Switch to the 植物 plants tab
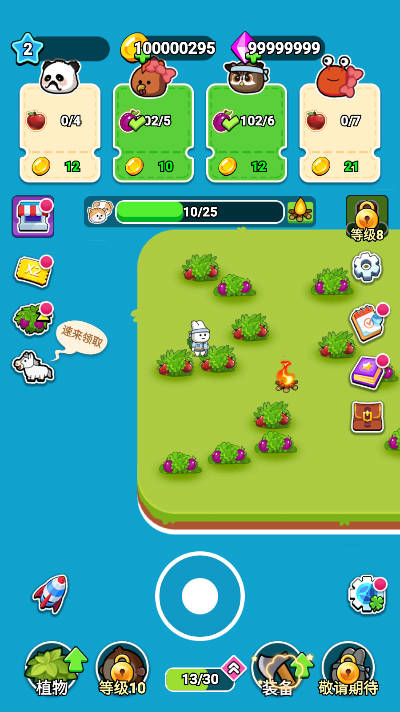 [52, 669]
